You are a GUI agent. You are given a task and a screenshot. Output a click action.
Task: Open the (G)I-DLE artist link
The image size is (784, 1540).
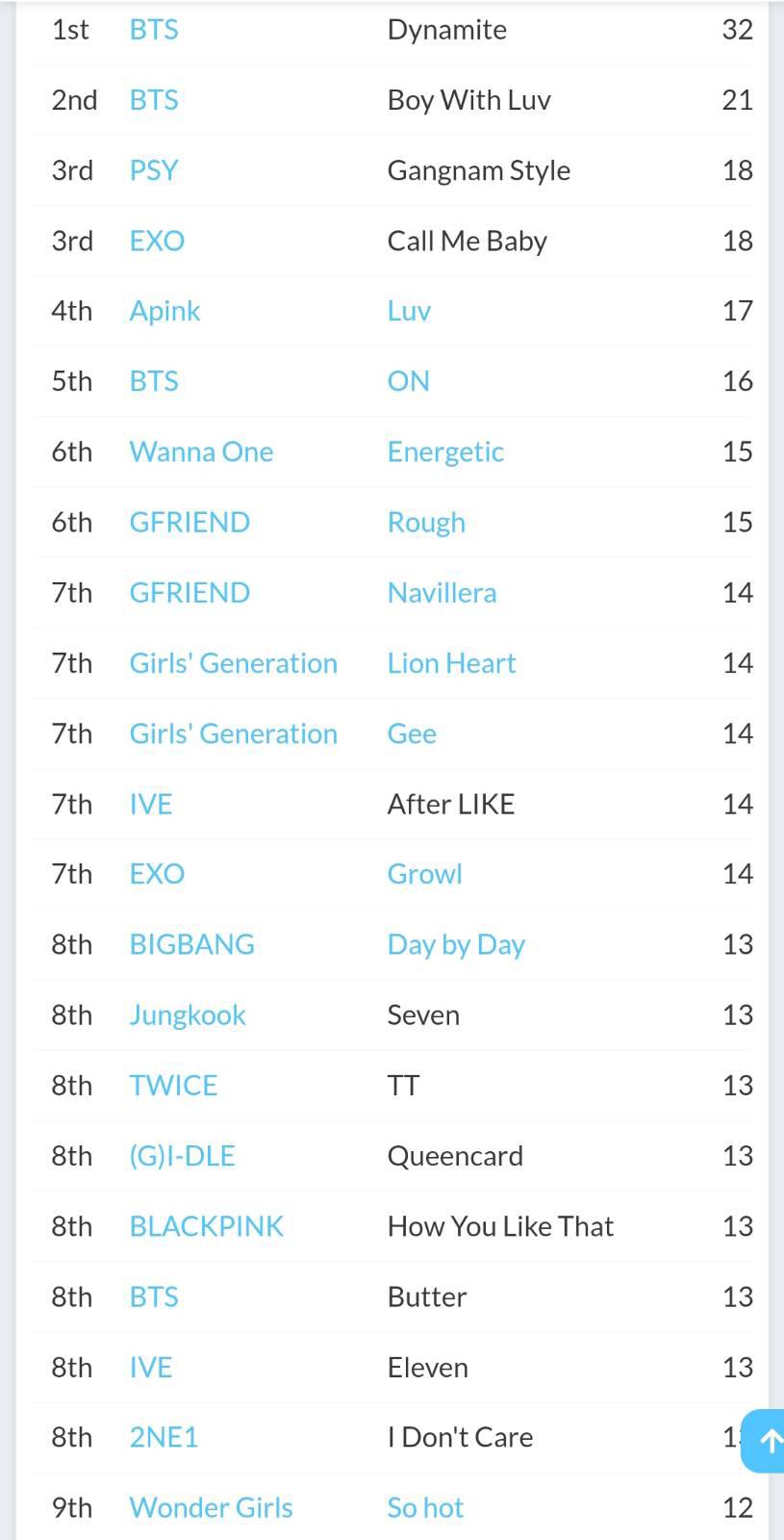tap(183, 1155)
